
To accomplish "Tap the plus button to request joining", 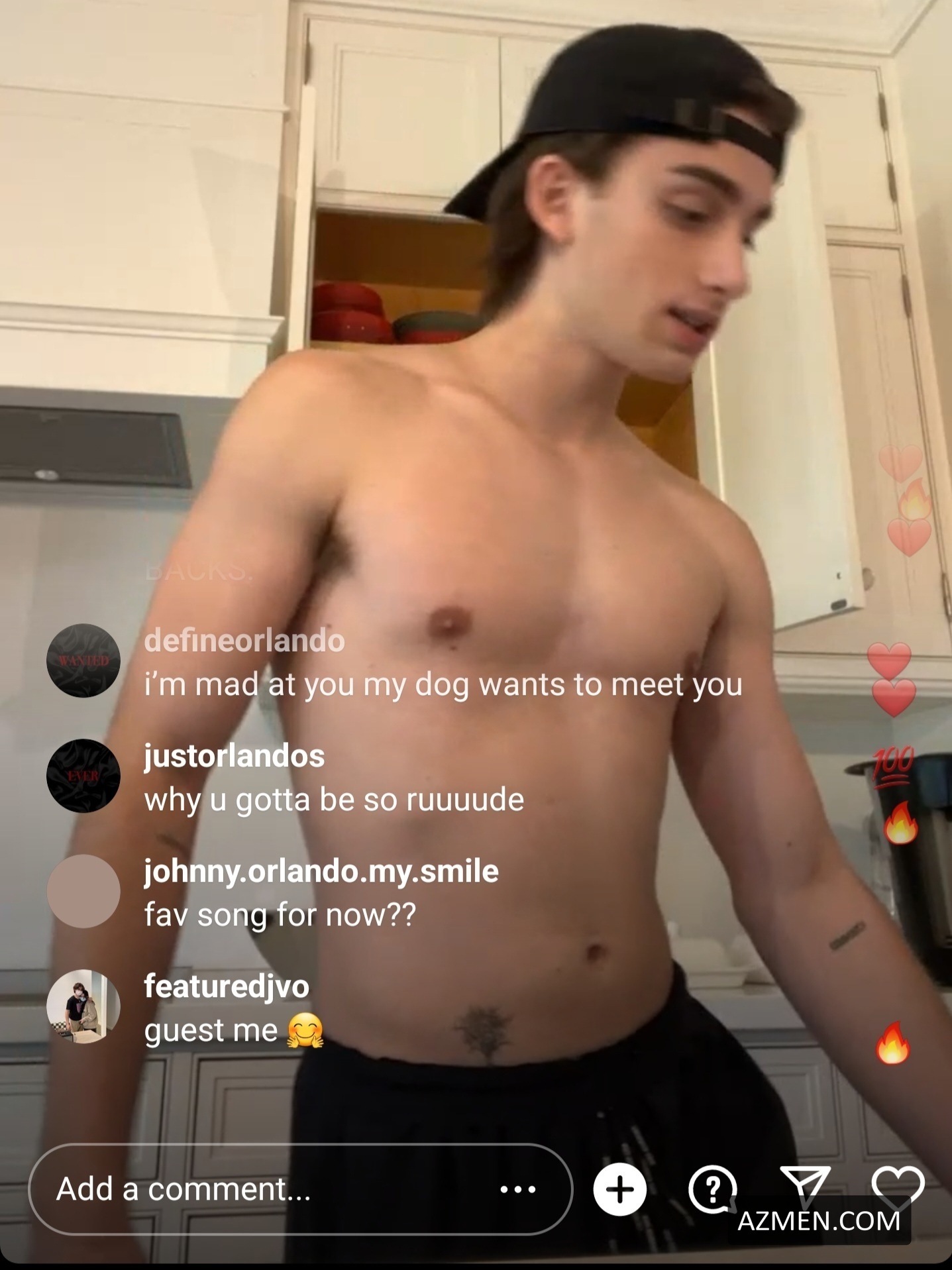I will 620,1189.
